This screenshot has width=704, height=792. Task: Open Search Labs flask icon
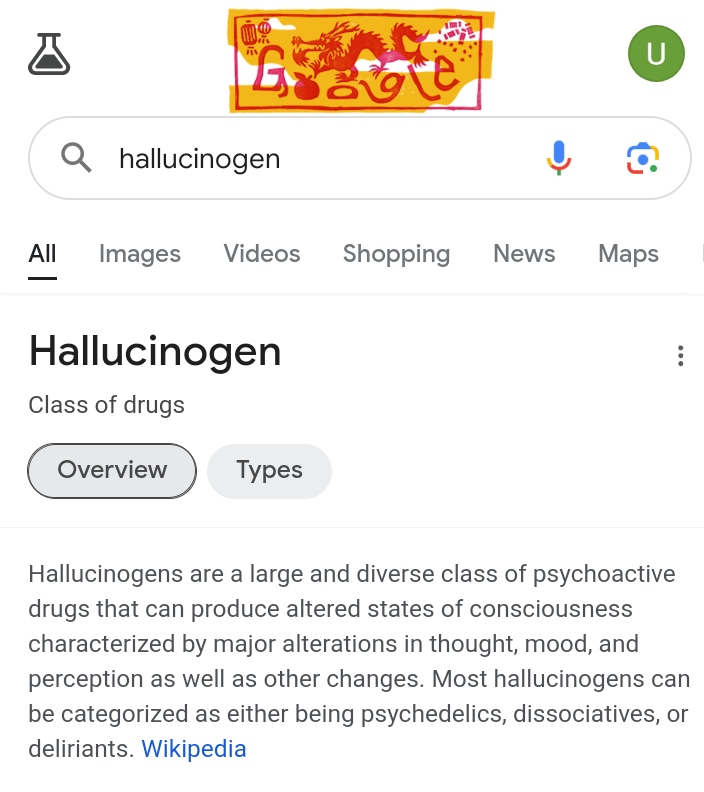[49, 54]
